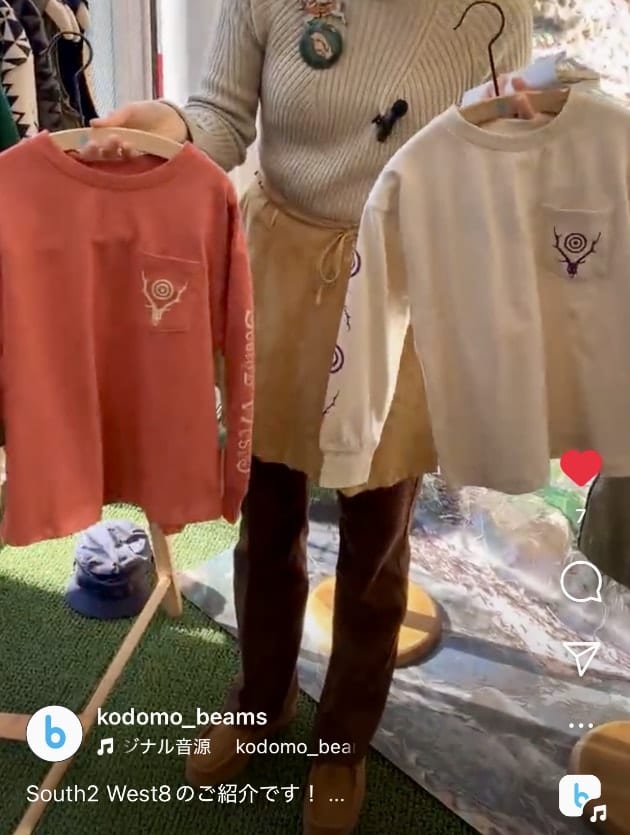Image resolution: width=630 pixels, height=835 pixels.
Task: Open the comments on this reel
Action: coord(581,581)
